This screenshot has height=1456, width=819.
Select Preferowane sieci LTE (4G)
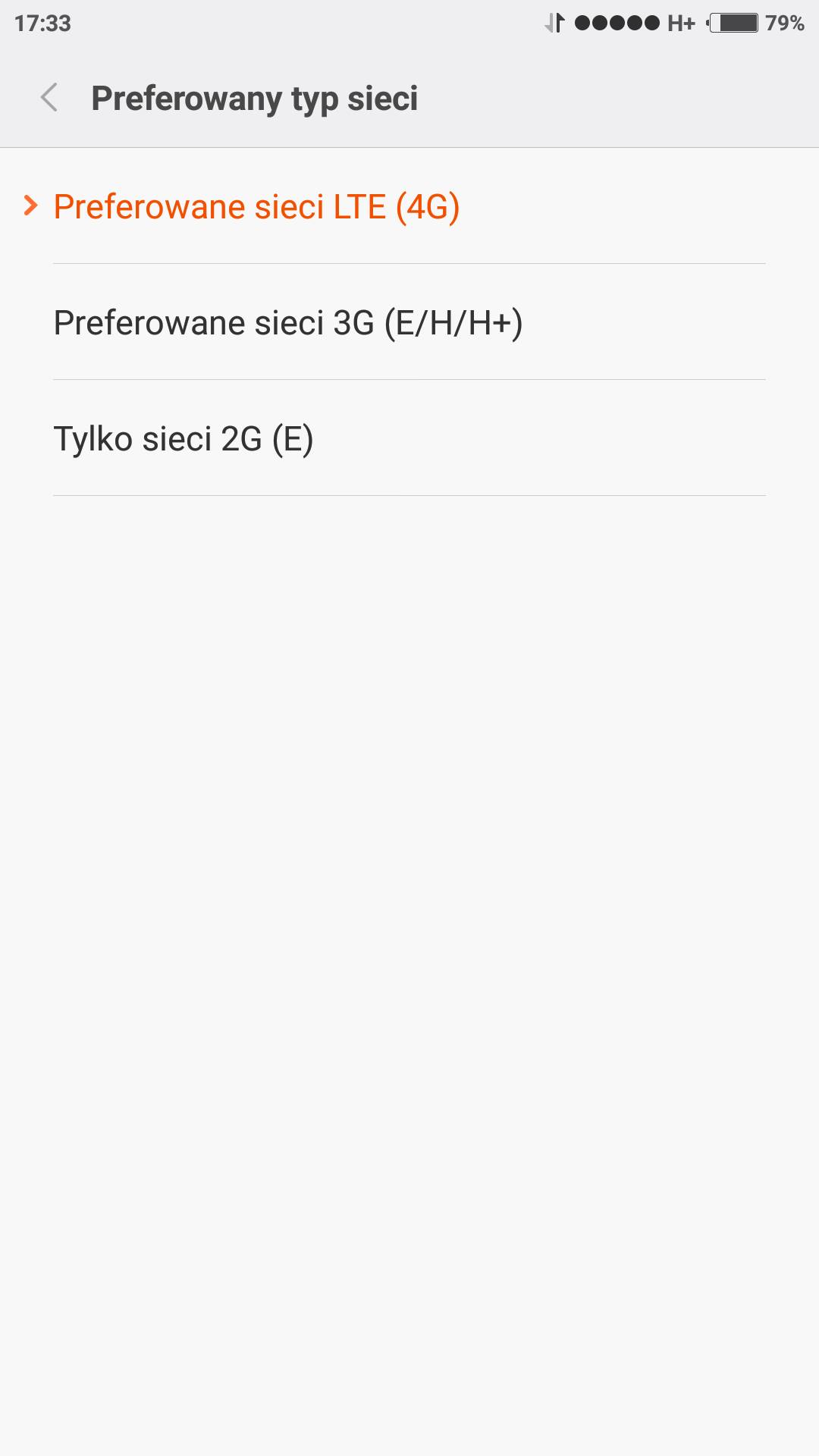click(x=256, y=206)
